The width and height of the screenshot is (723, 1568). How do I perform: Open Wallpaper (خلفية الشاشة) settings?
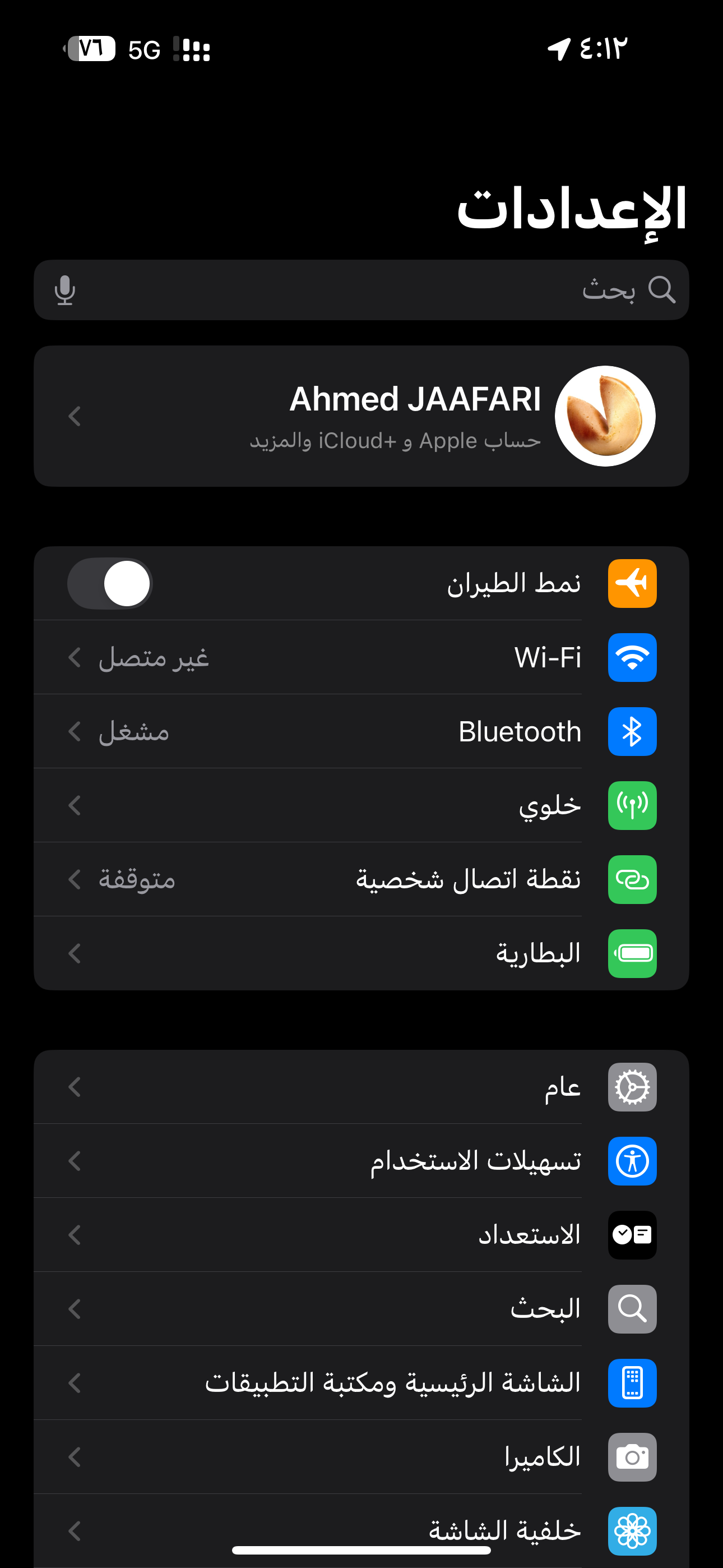tap(361, 1530)
